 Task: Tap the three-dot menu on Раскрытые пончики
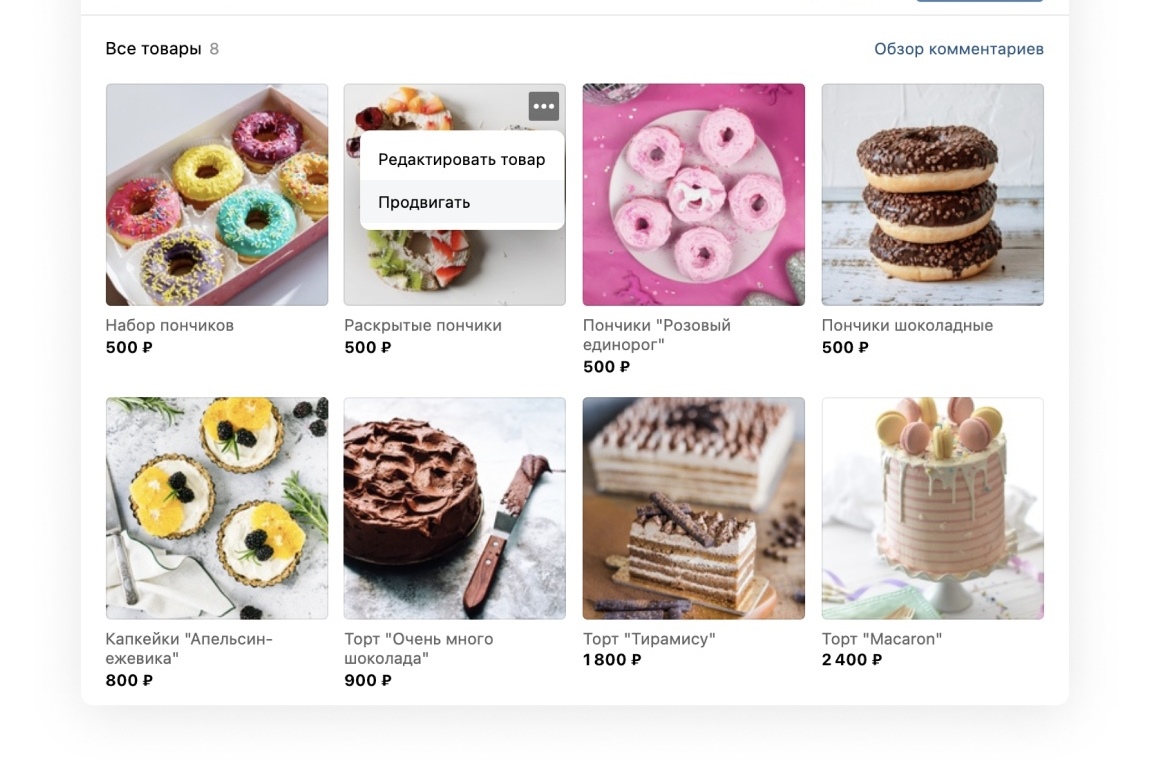coord(543,106)
